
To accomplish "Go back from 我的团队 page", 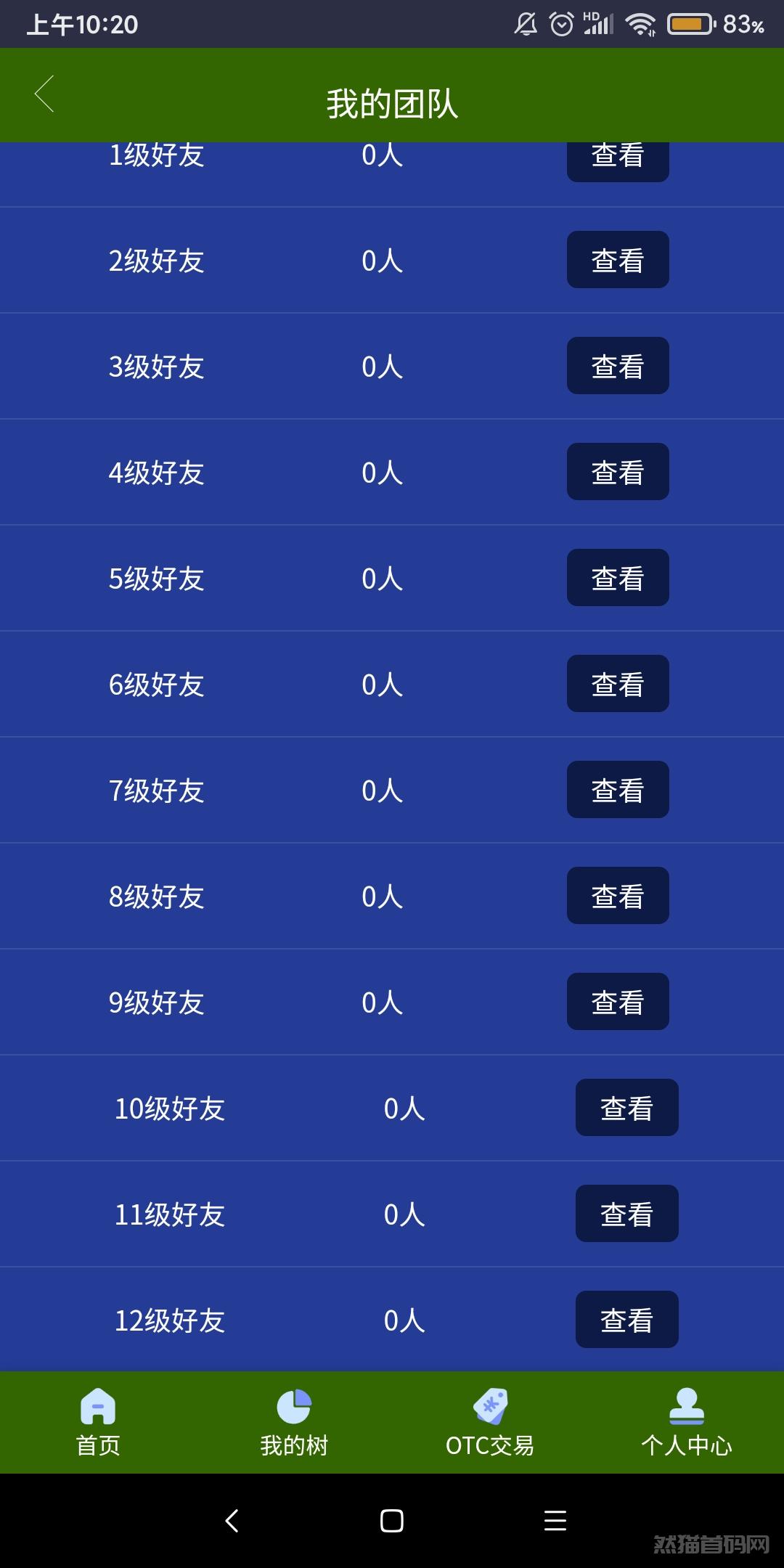I will 44,94.
